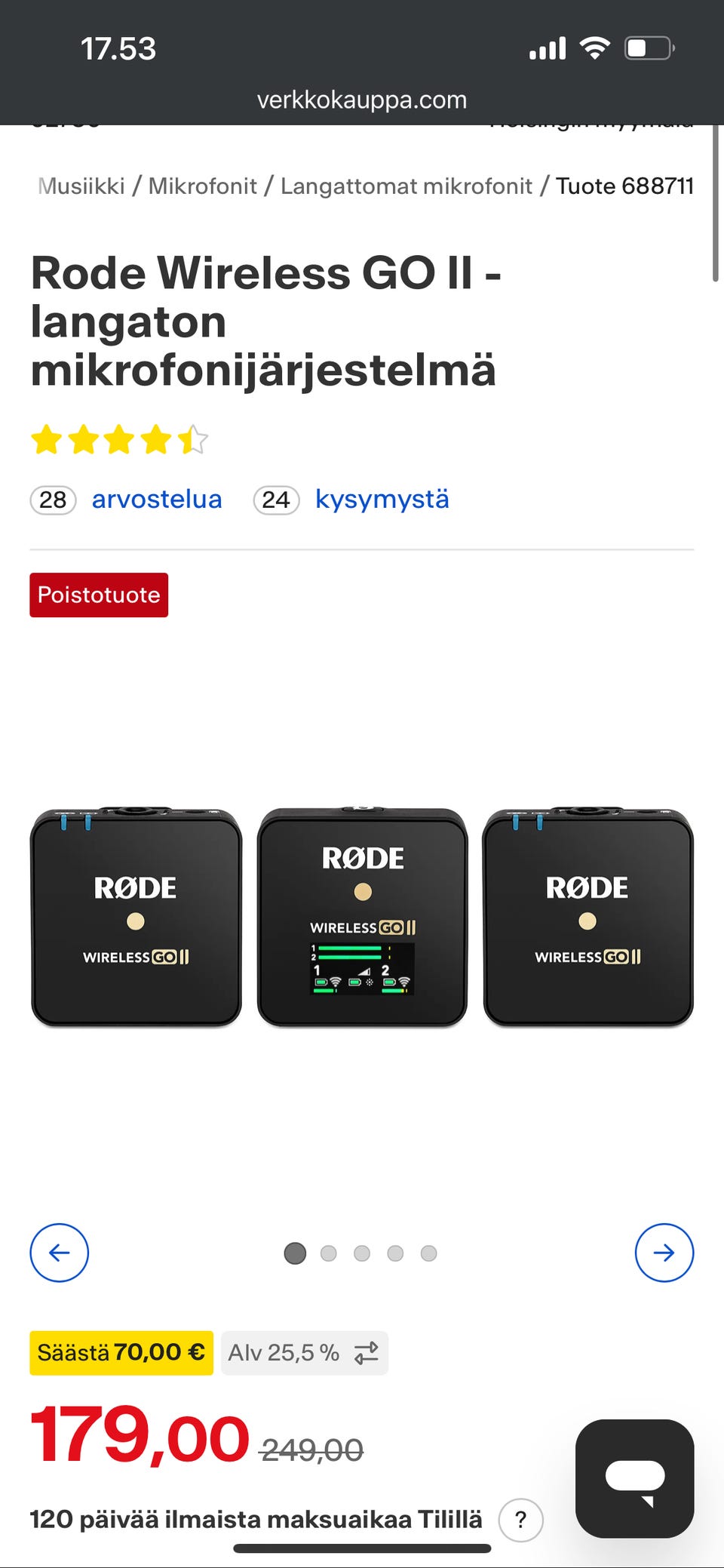Open the Musiikki breadcrumb link

tap(81, 186)
